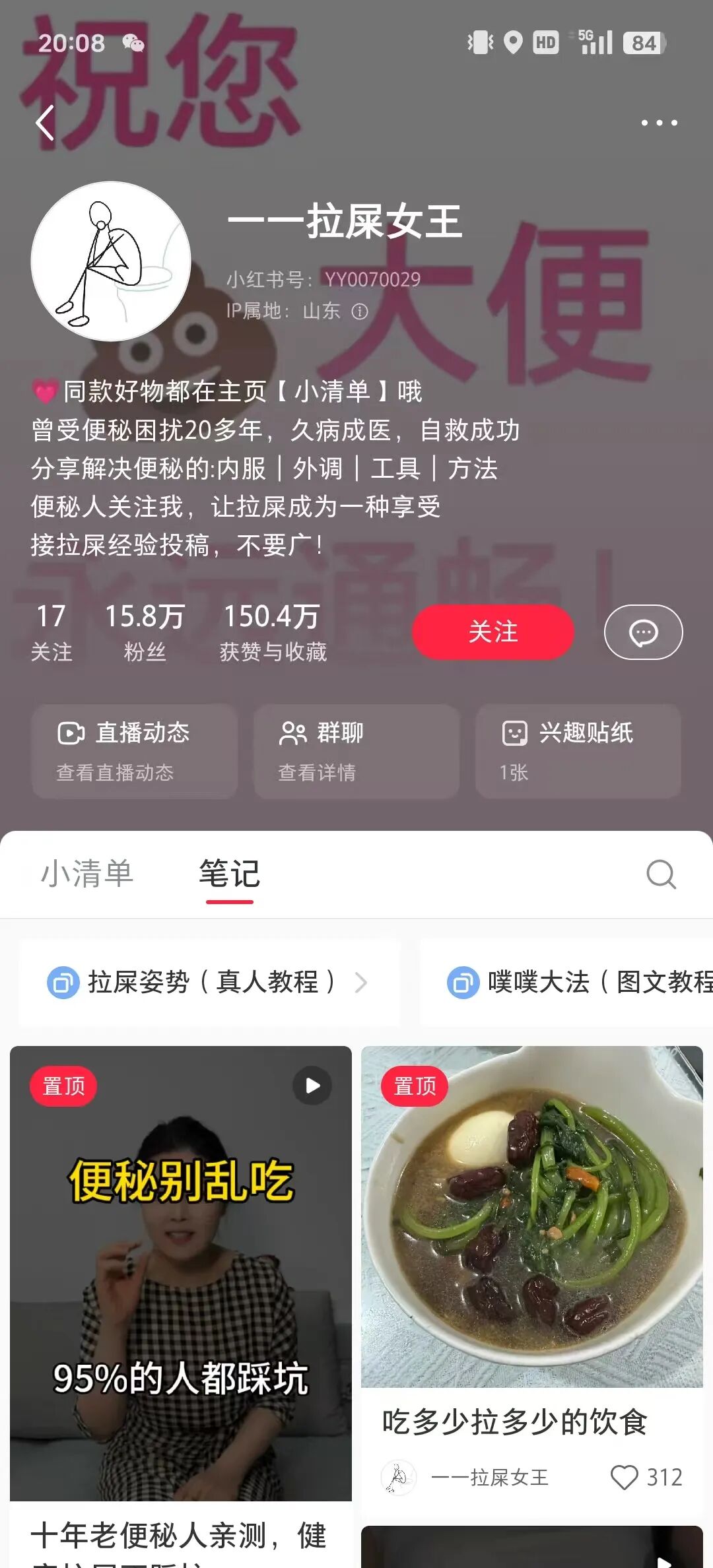Tap the profile avatar picture
The image size is (713, 1568).
tap(108, 261)
